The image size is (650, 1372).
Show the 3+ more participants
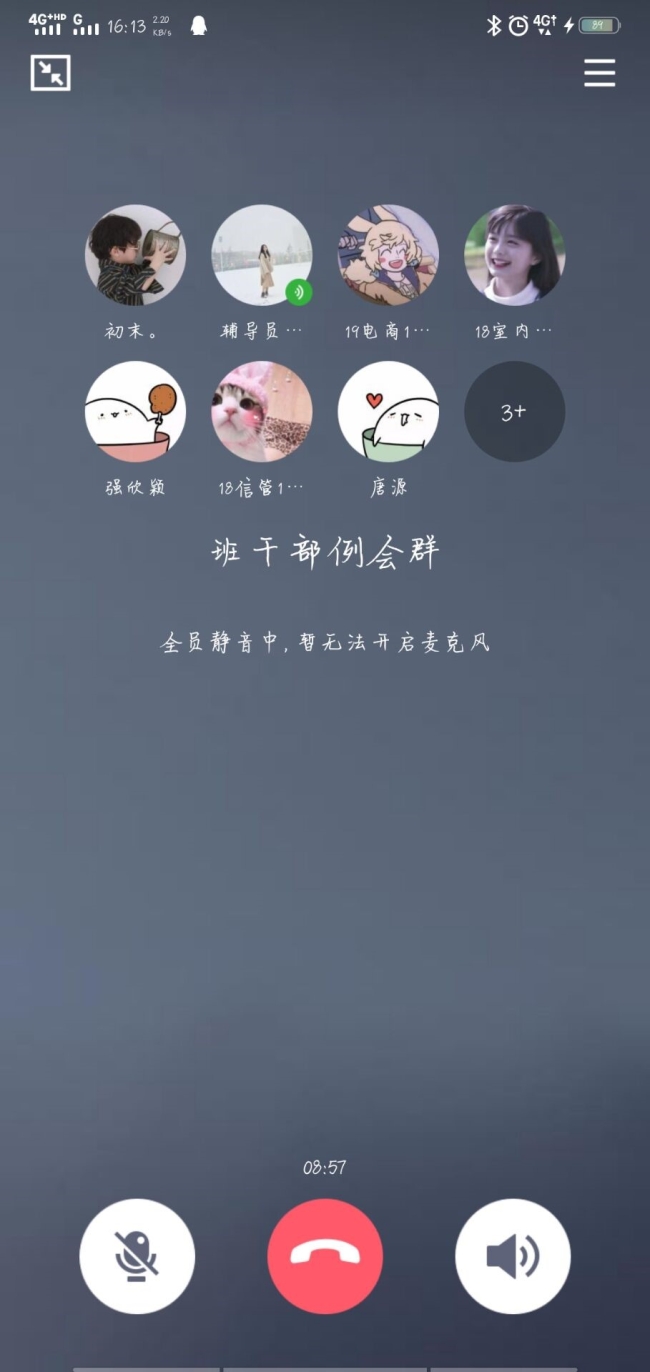pos(514,411)
